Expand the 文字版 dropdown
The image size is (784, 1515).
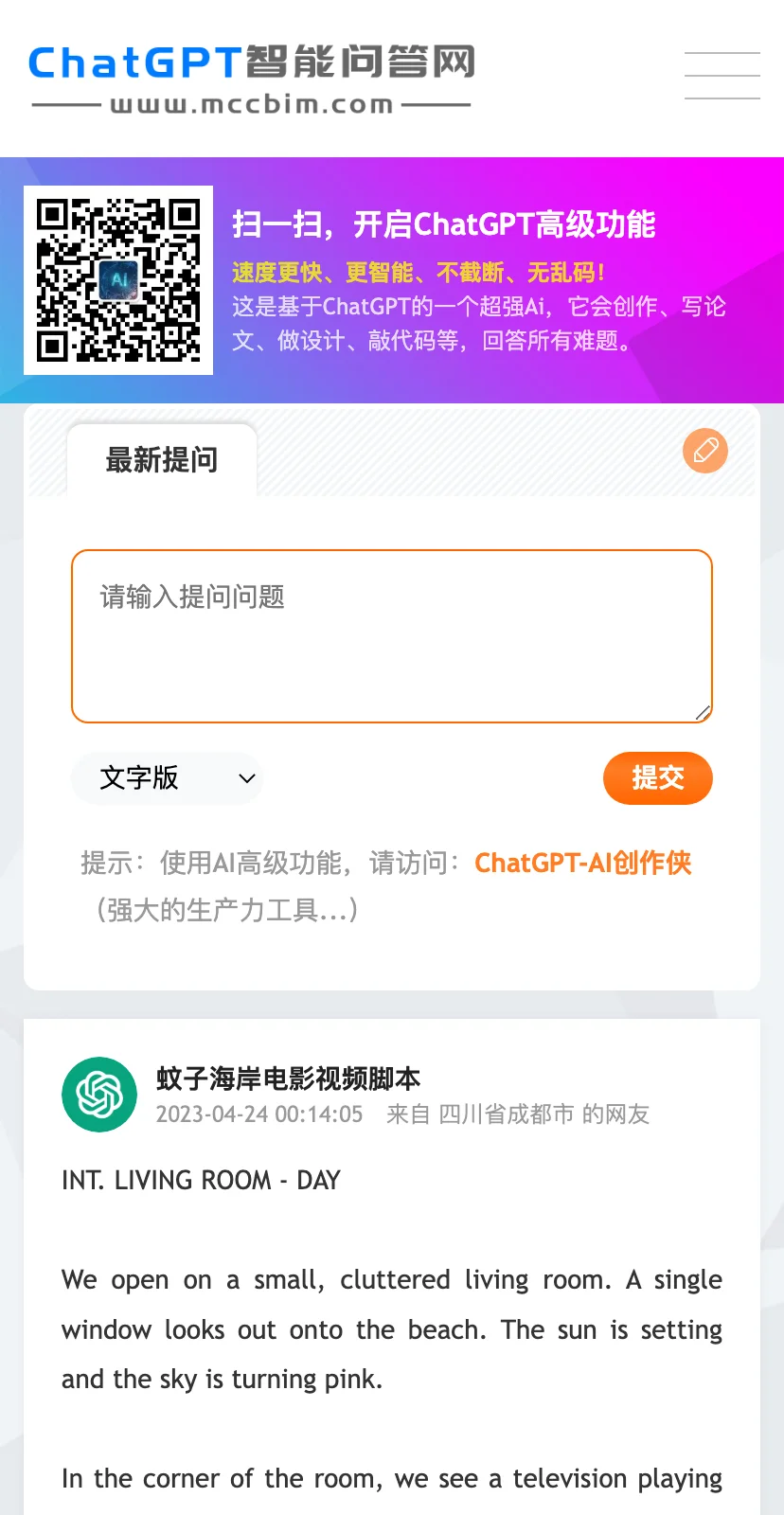click(167, 778)
